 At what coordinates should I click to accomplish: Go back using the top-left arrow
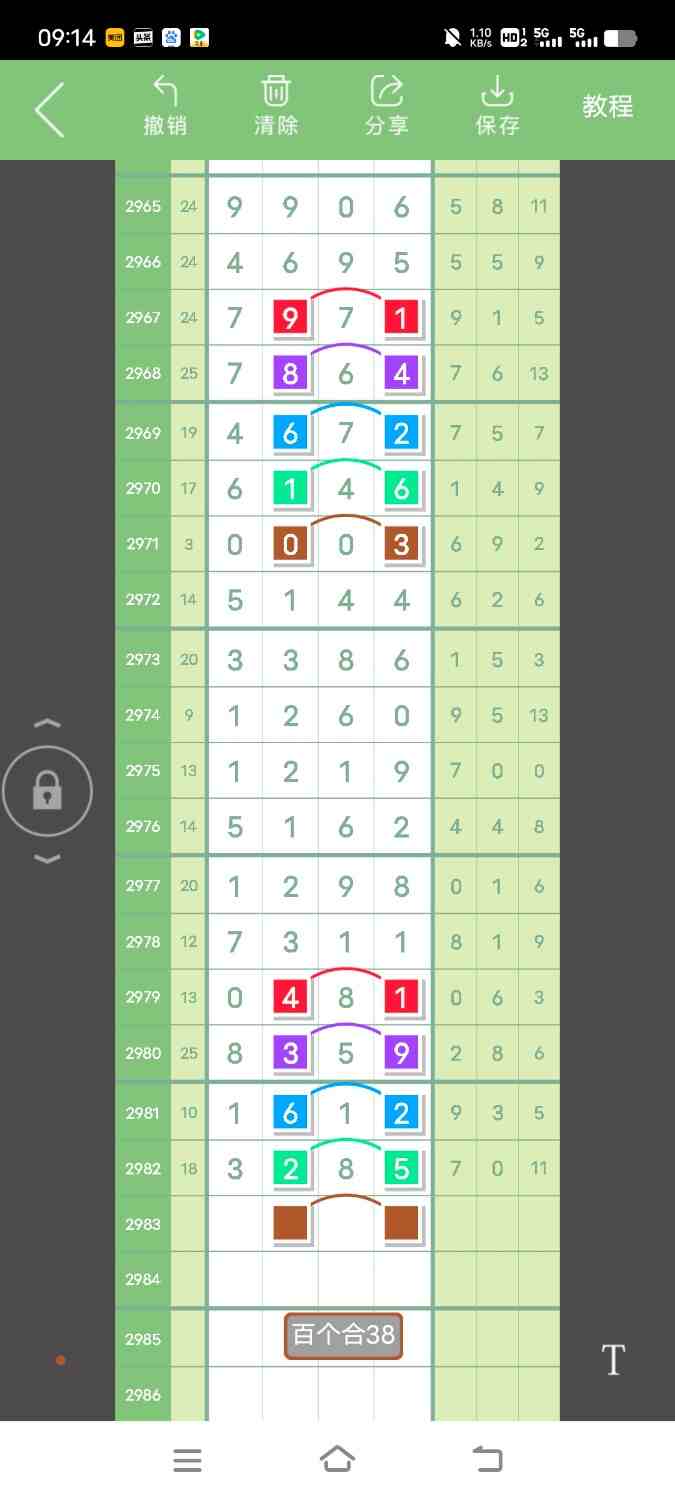tap(49, 109)
